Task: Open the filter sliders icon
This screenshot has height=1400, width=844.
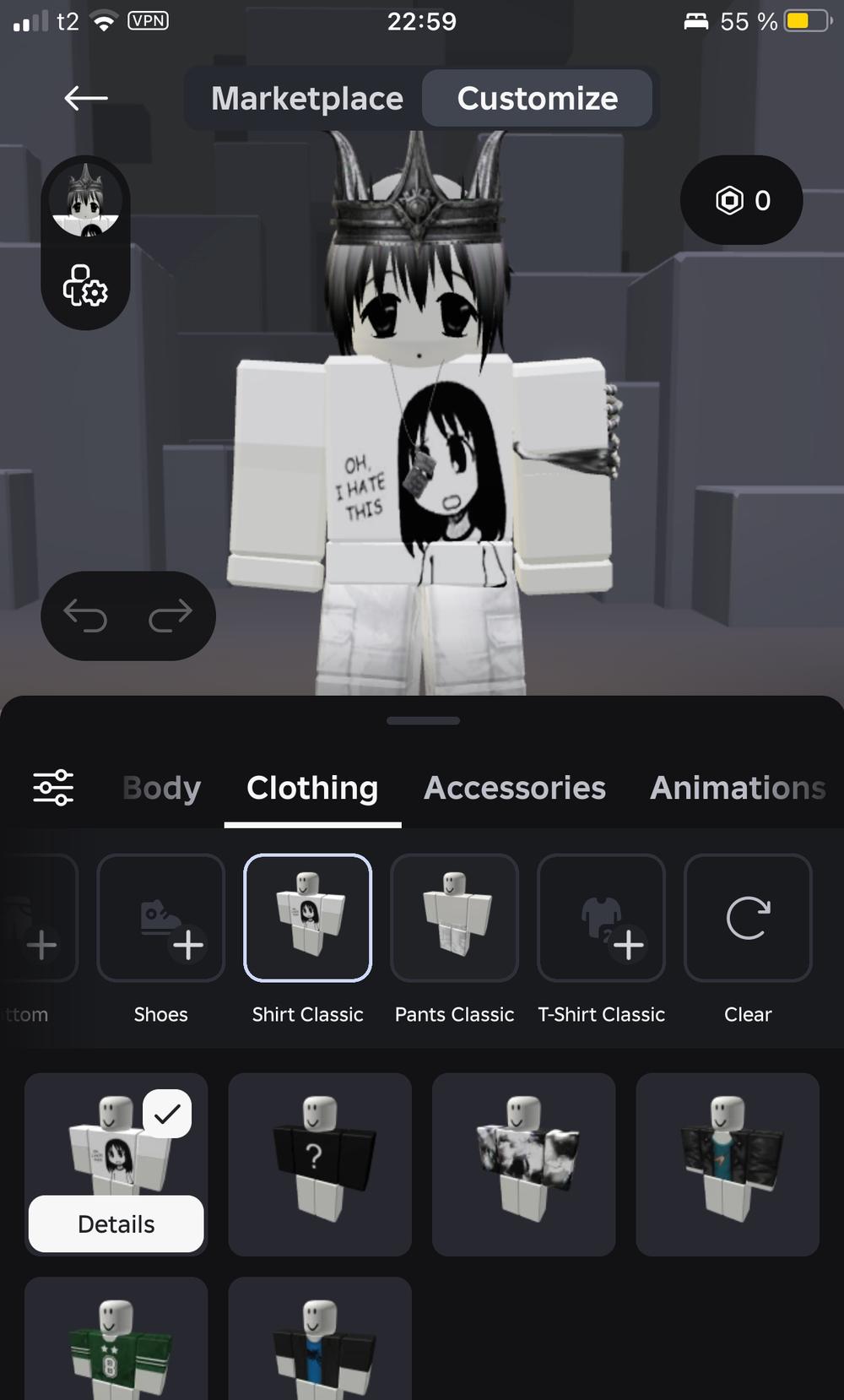Action: (53, 787)
